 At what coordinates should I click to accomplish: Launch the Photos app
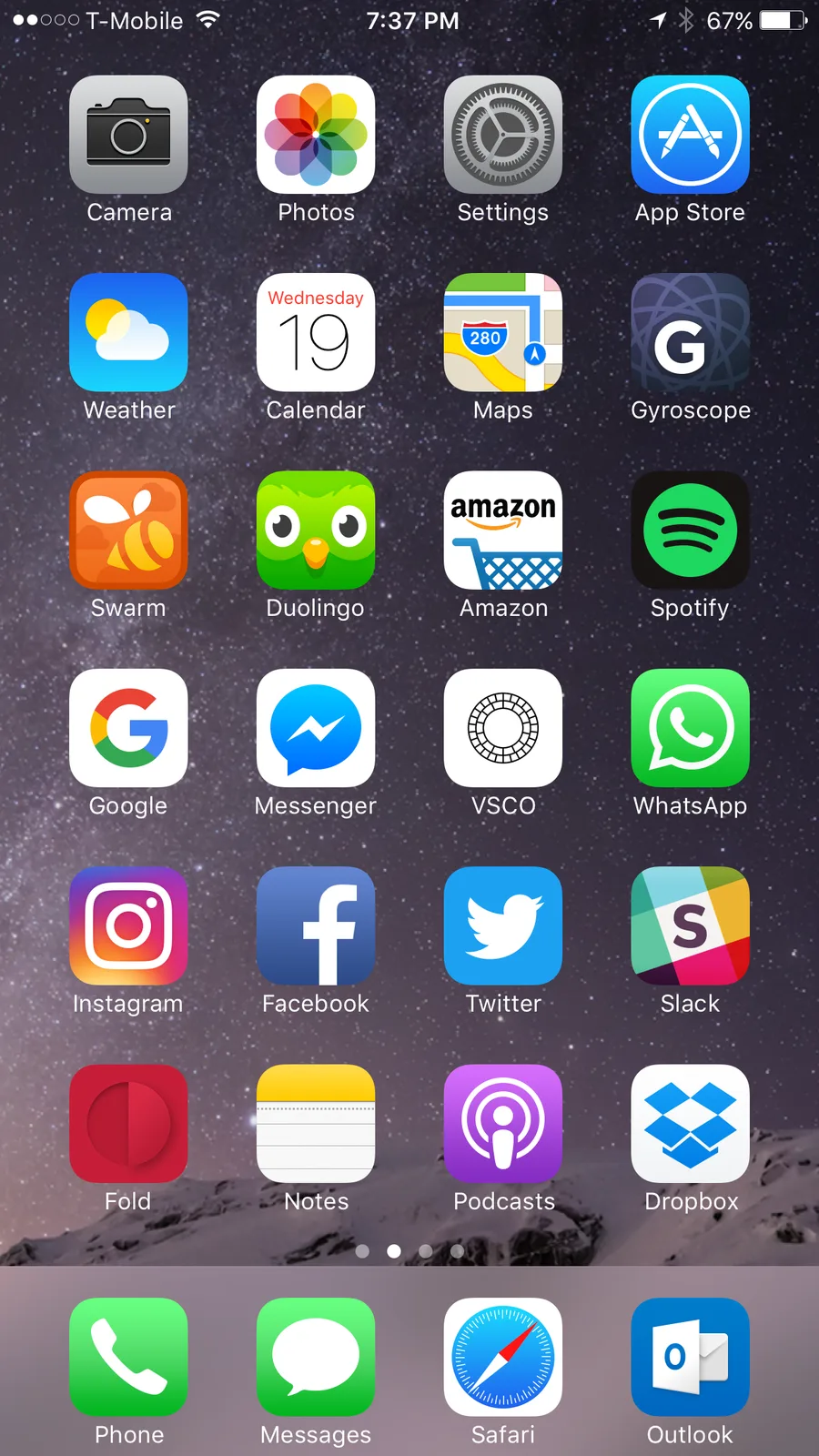coord(316,135)
